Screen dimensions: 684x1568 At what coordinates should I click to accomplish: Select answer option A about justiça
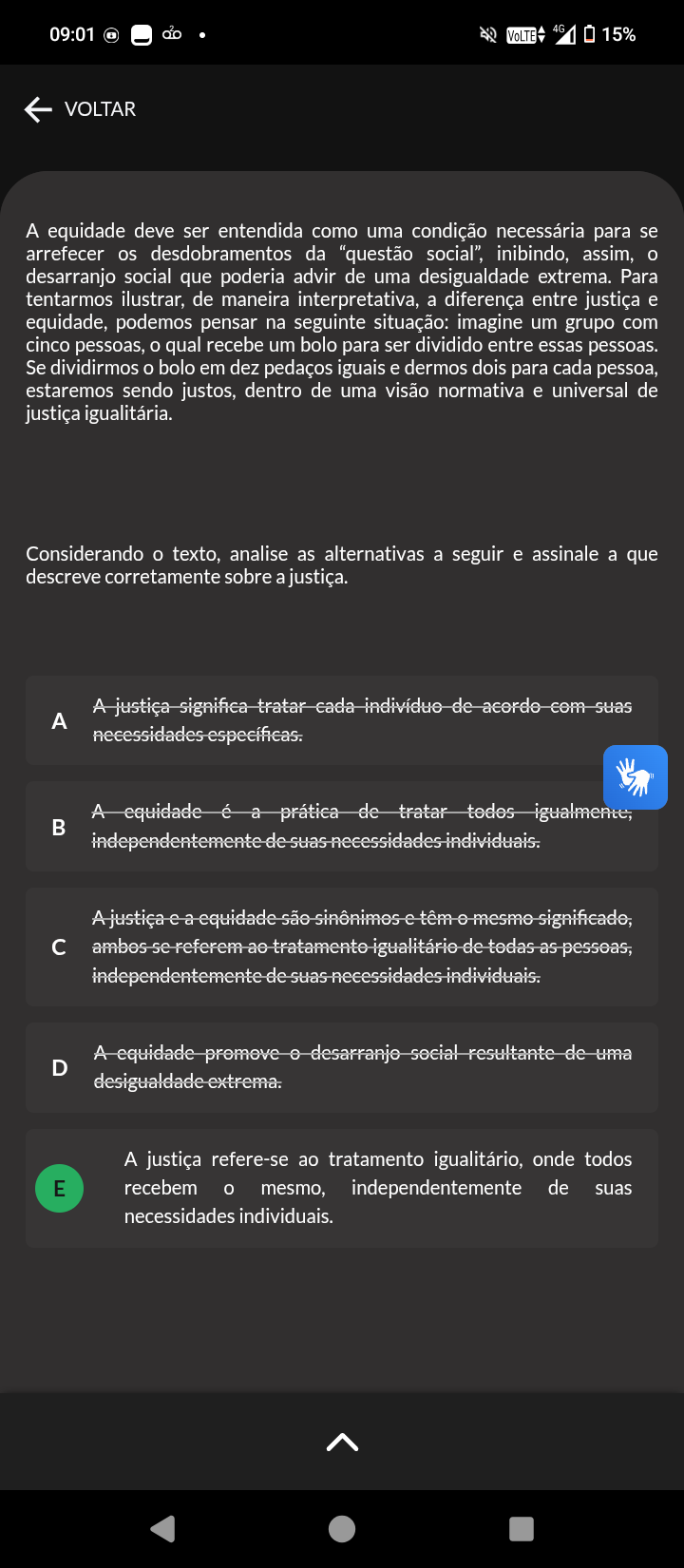pos(342,720)
